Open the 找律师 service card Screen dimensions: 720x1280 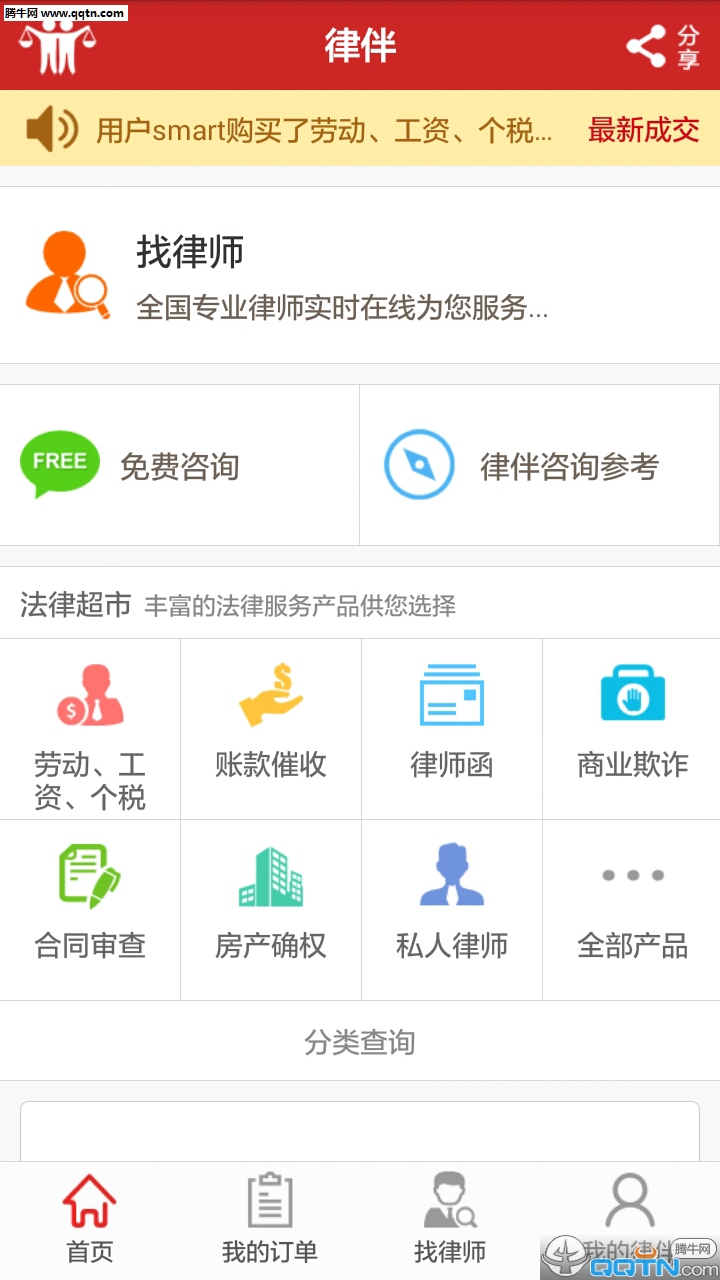pos(360,275)
